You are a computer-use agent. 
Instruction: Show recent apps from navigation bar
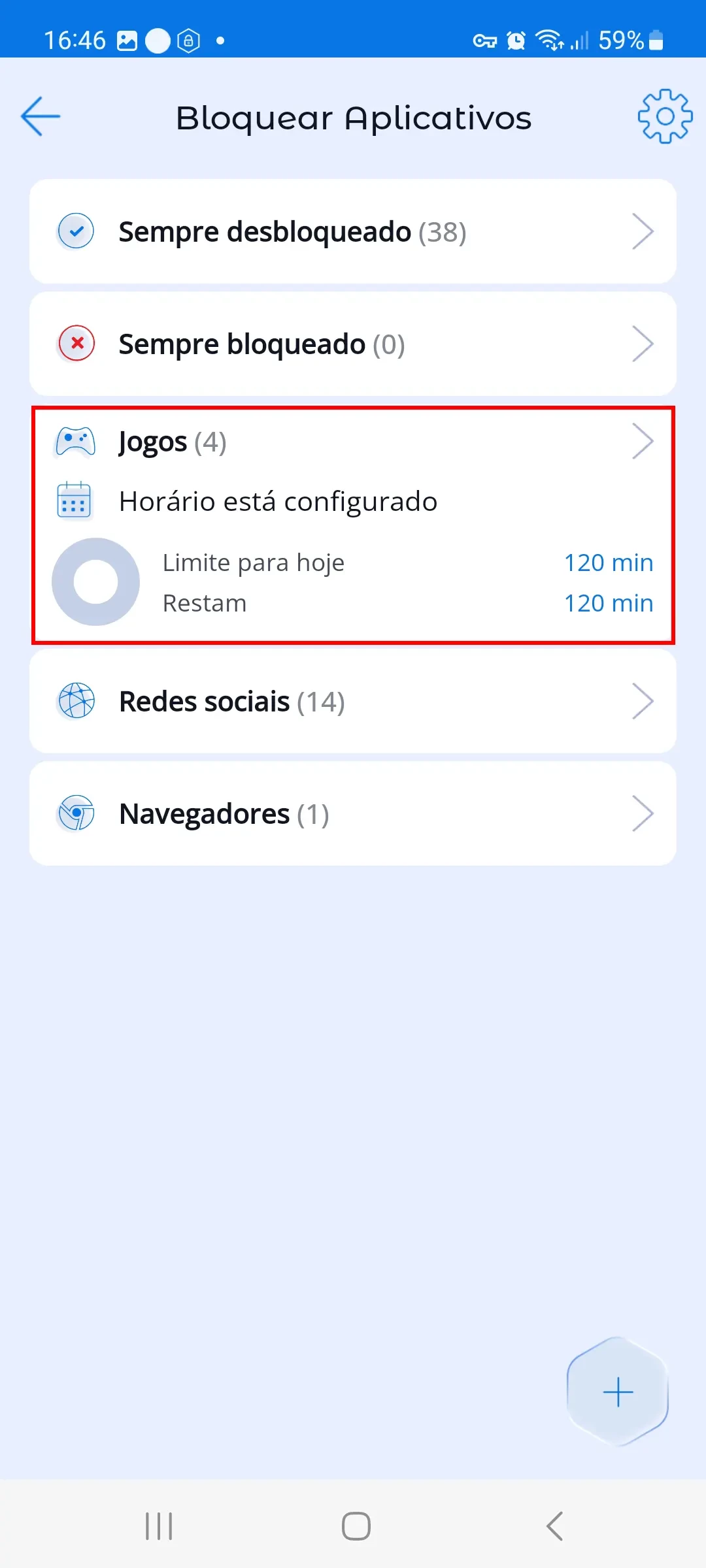(159, 1526)
